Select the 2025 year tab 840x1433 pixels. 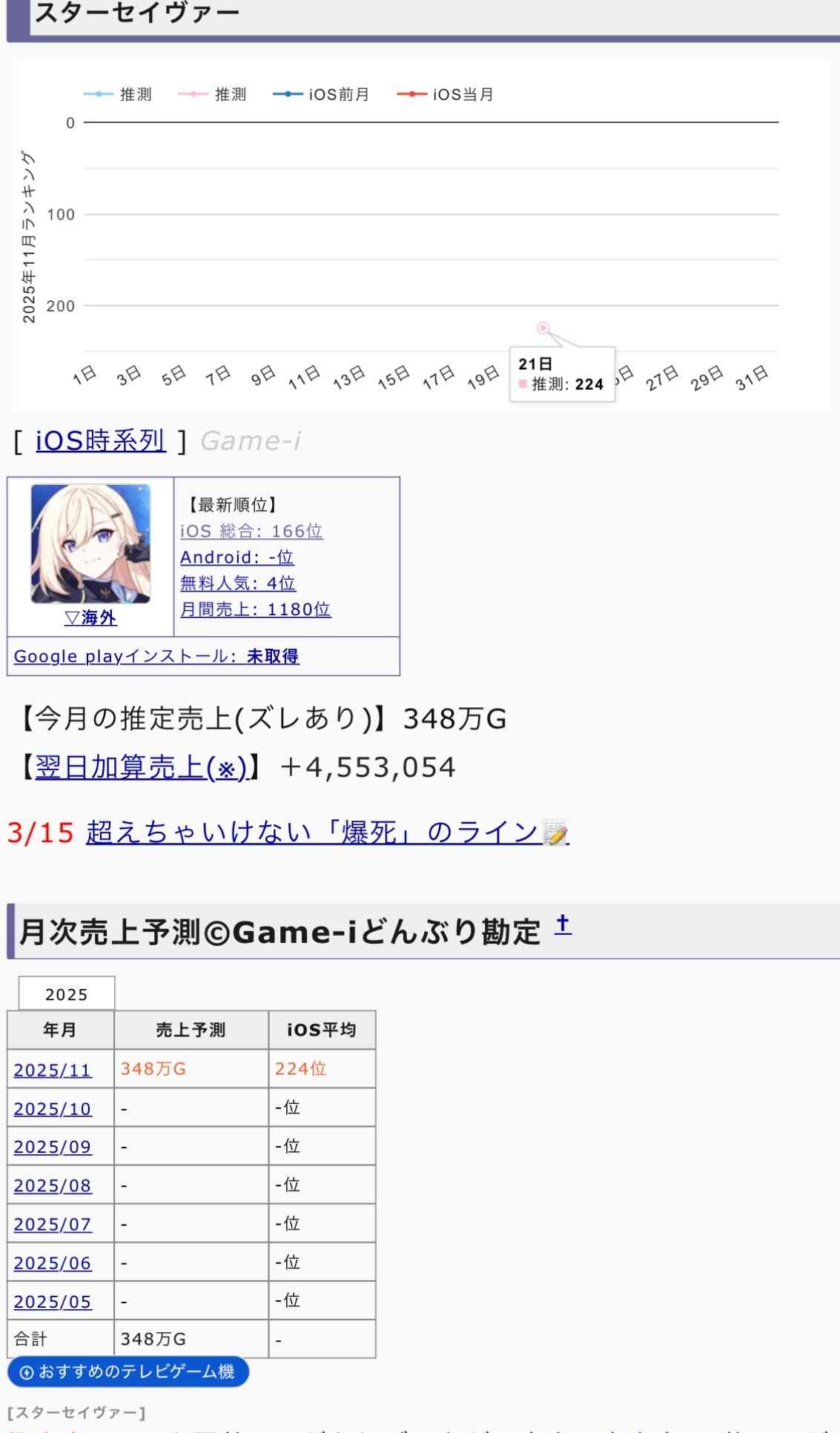point(66,994)
